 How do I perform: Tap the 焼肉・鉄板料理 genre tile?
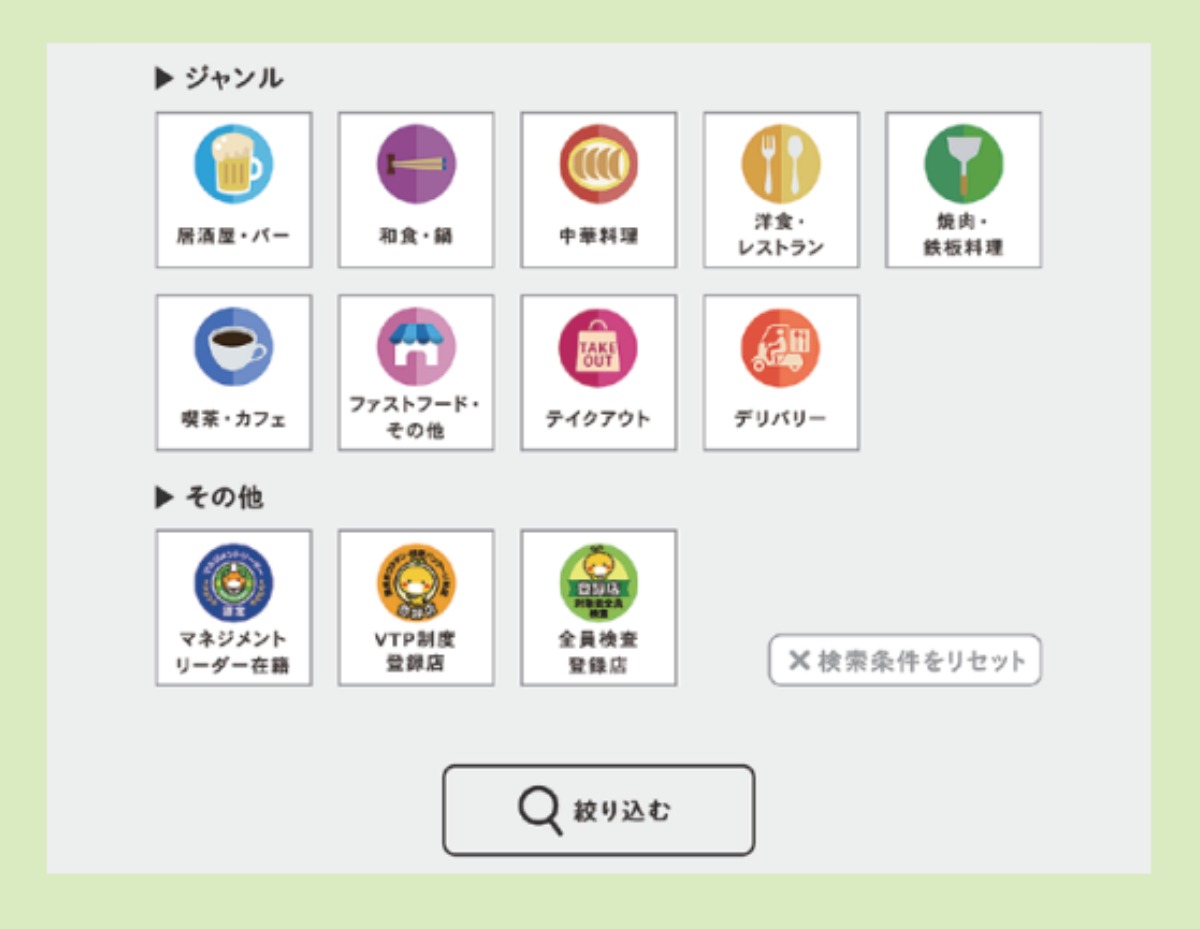coord(963,190)
